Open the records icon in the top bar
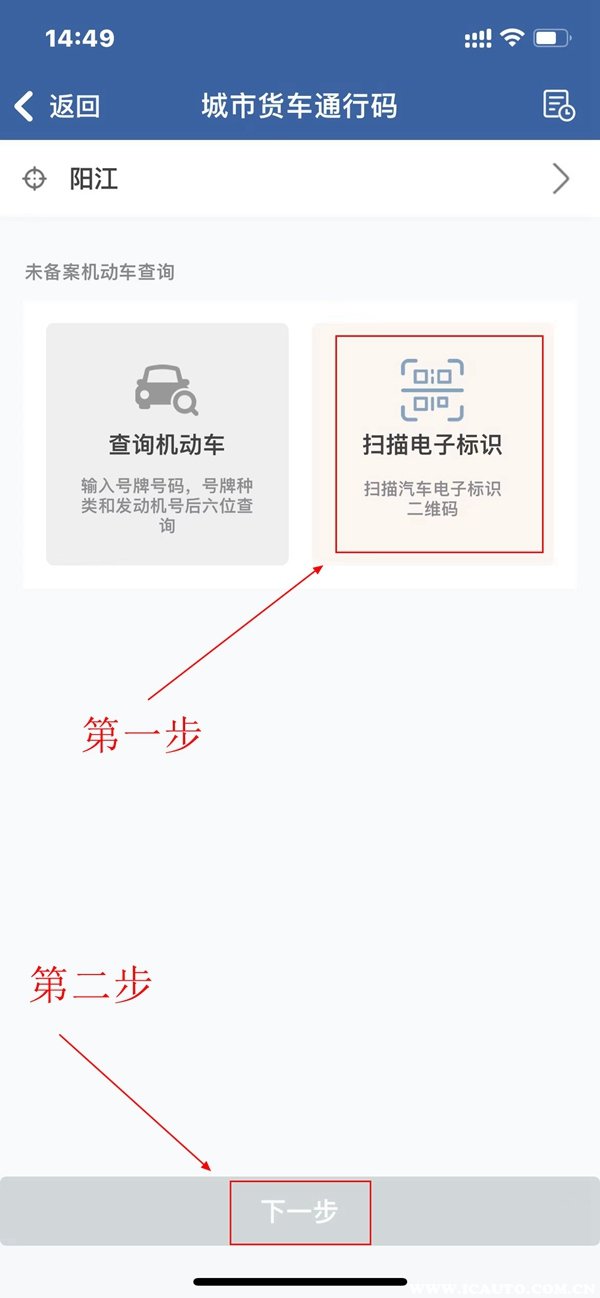 pos(557,106)
